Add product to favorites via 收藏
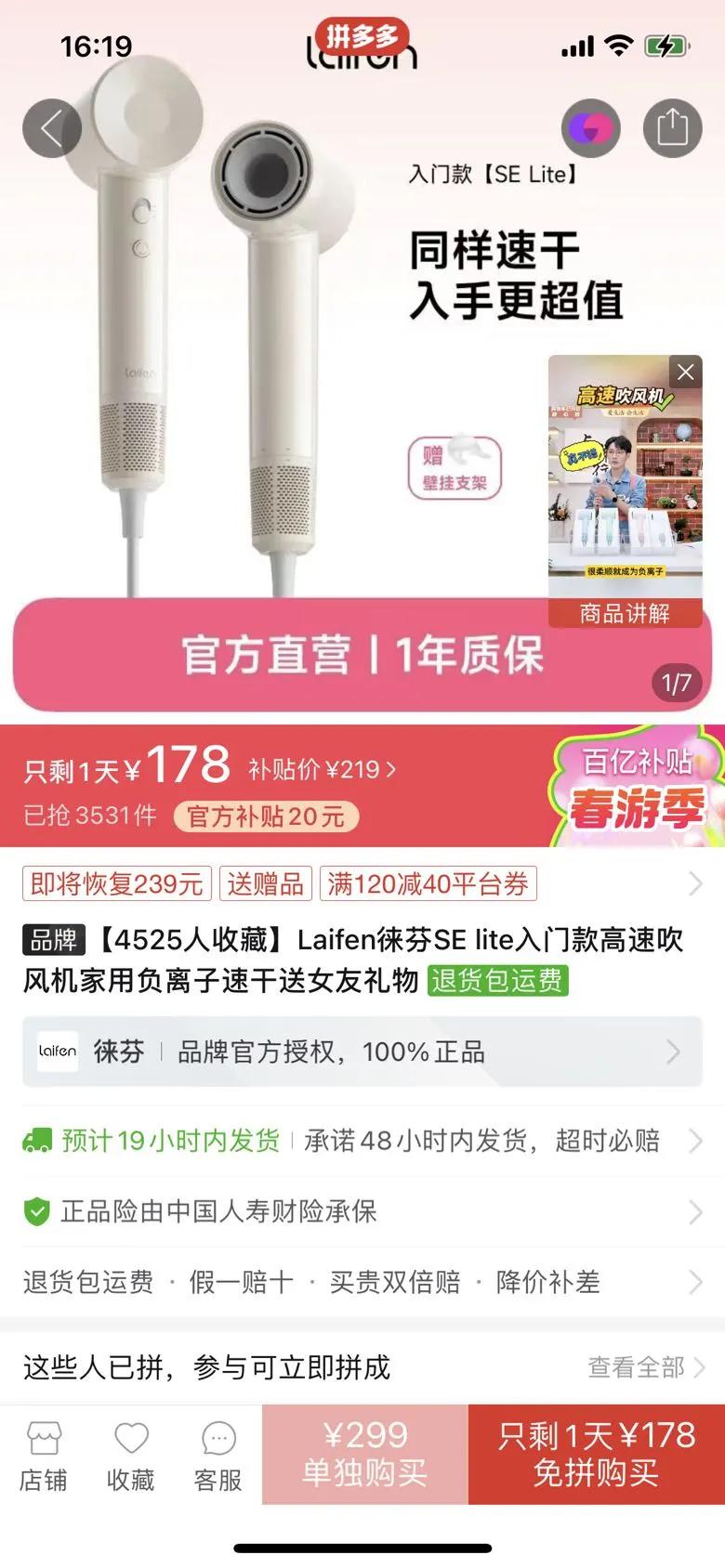The image size is (725, 1568). point(131,1456)
